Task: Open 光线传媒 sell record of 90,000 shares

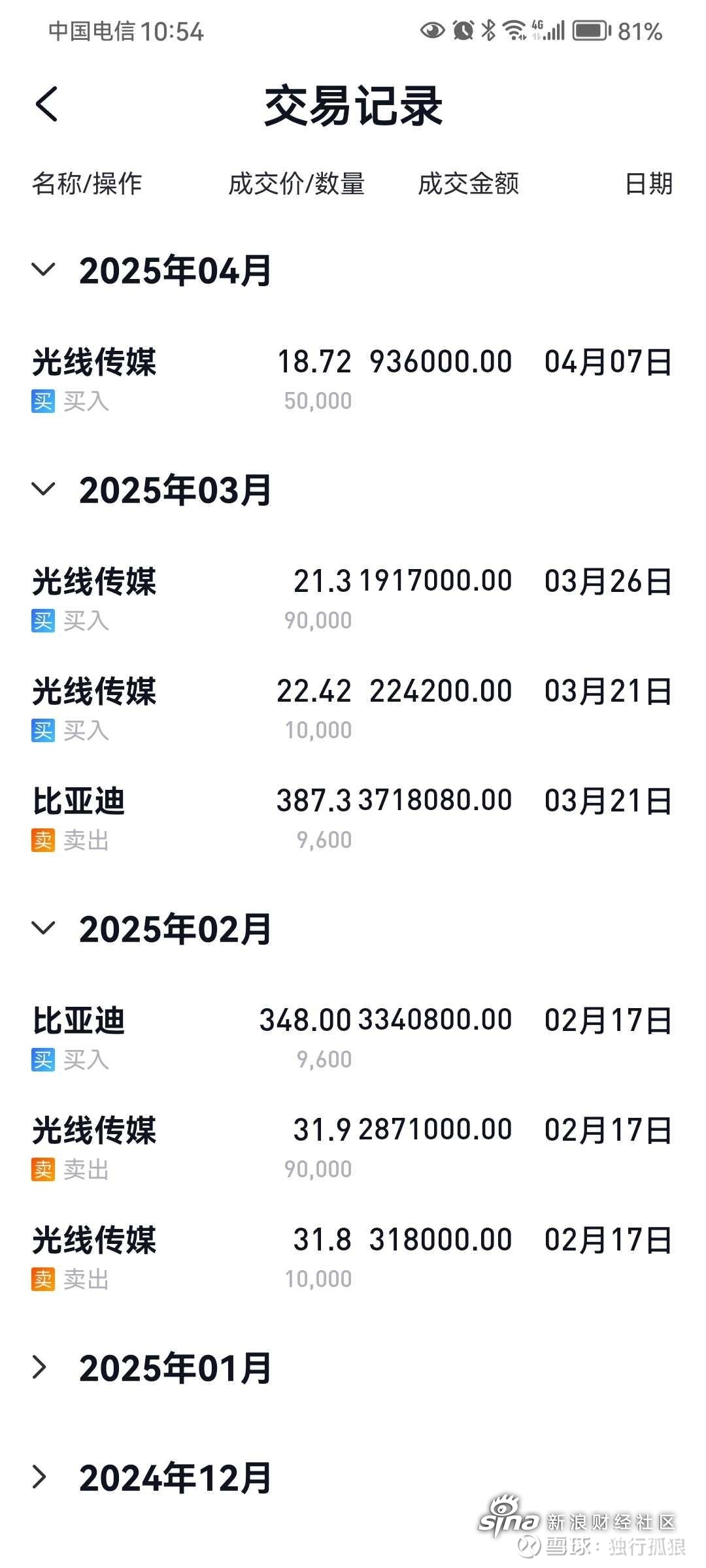Action: 353,1149
